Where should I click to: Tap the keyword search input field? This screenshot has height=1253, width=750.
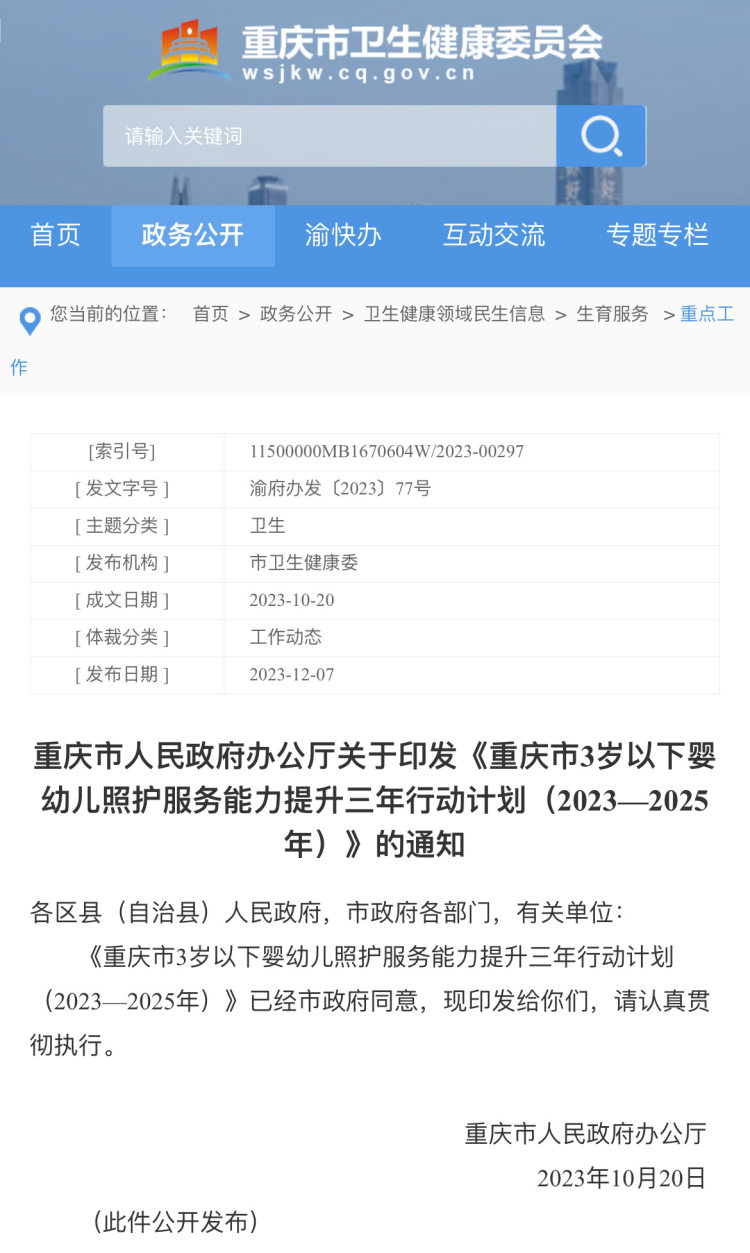[x=329, y=136]
